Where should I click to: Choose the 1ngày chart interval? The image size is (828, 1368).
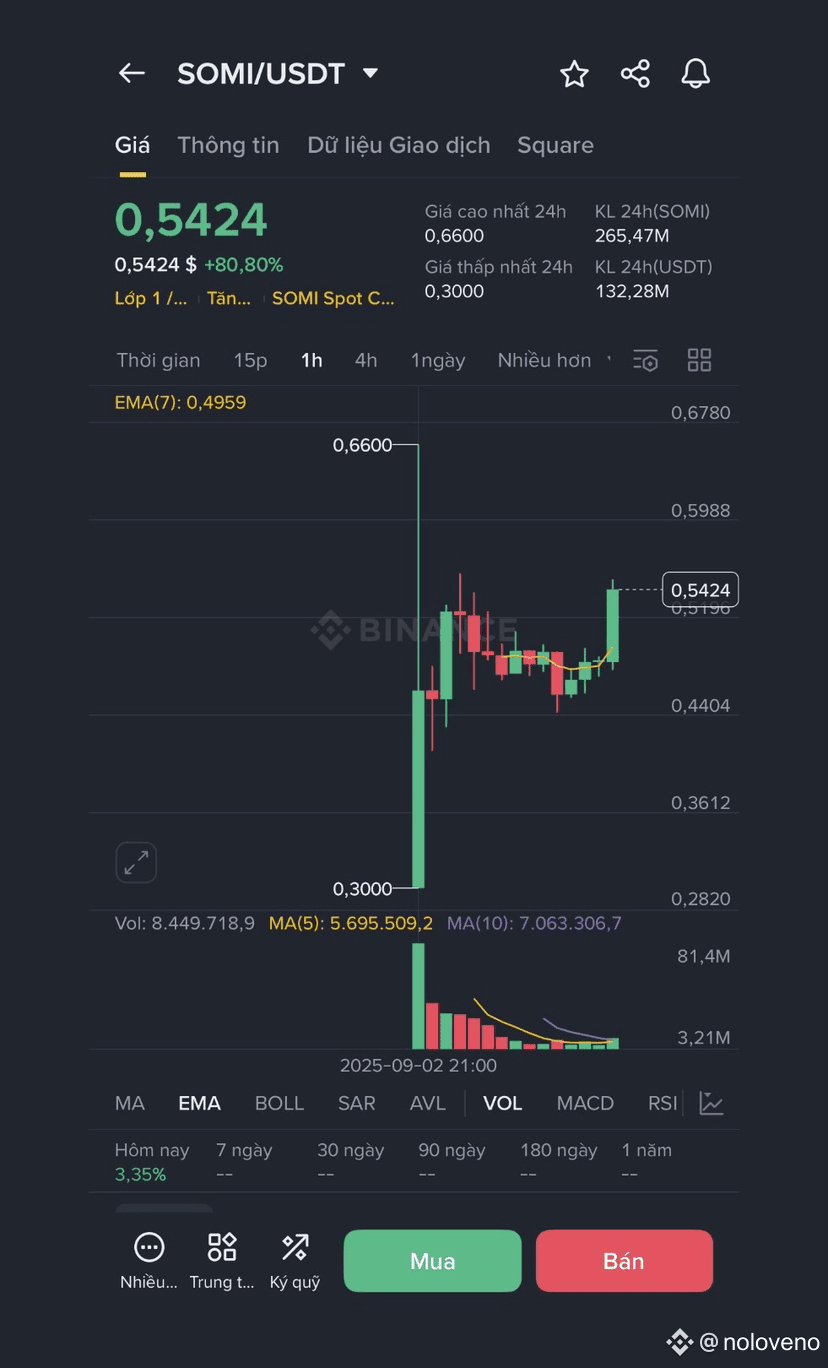point(438,360)
